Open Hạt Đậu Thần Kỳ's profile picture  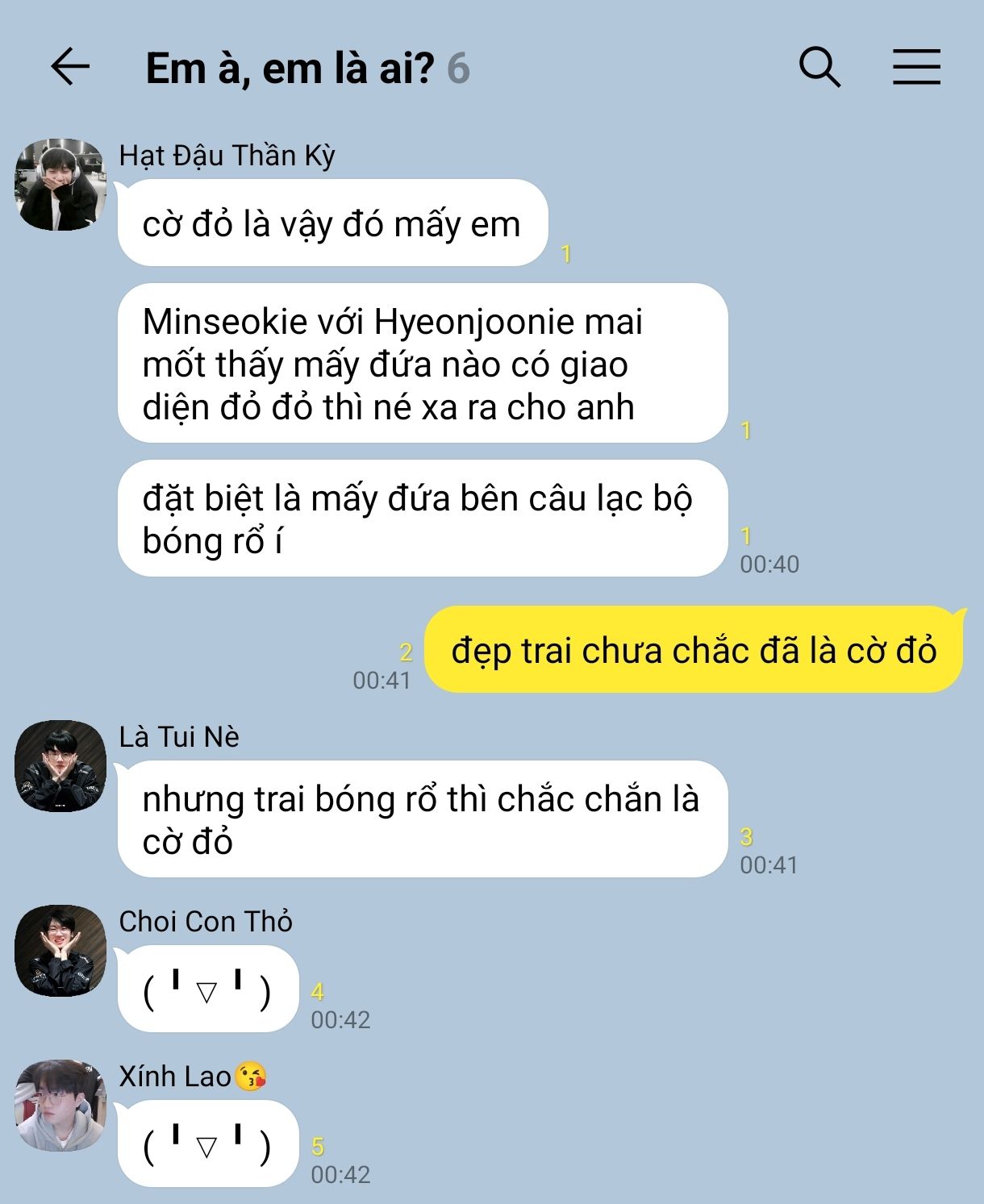tap(60, 185)
